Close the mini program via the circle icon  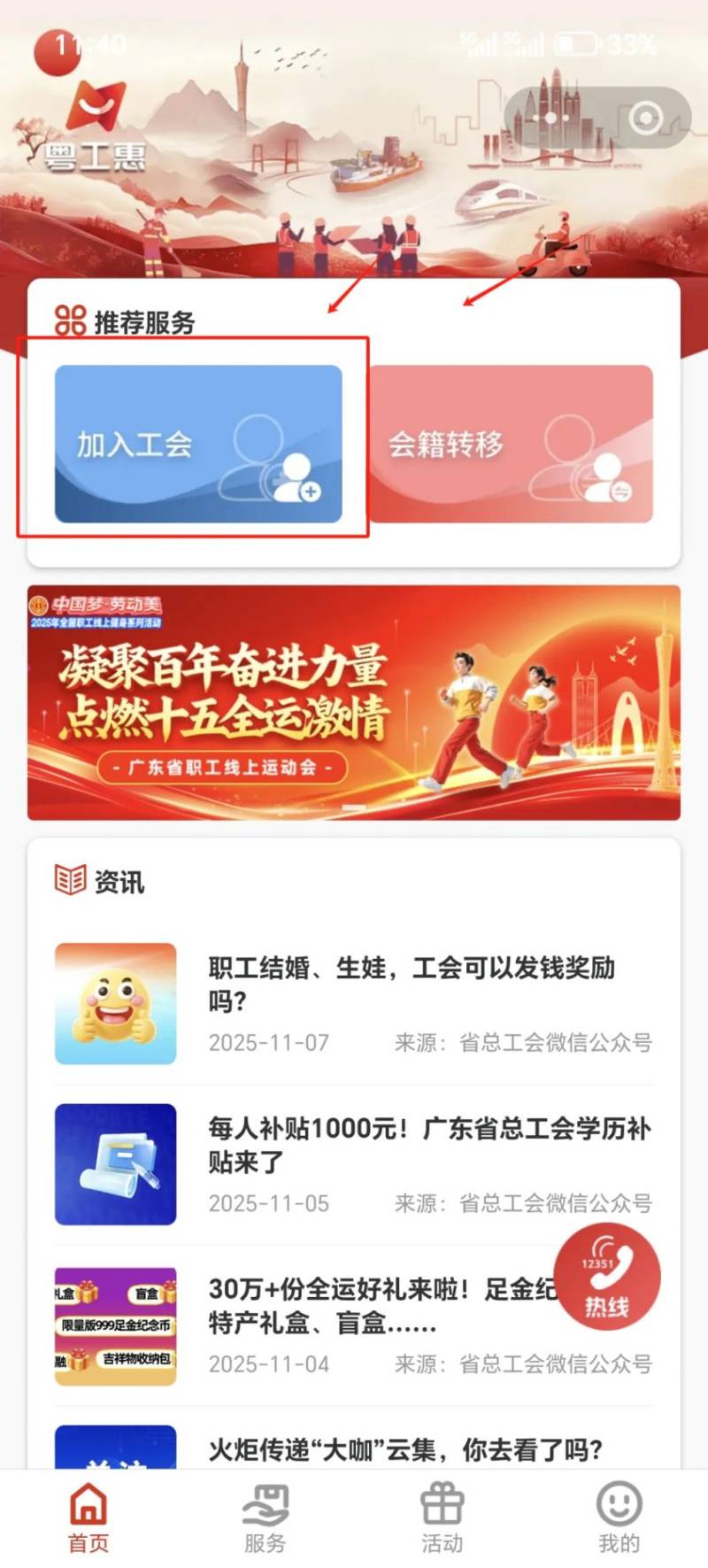pos(645,118)
